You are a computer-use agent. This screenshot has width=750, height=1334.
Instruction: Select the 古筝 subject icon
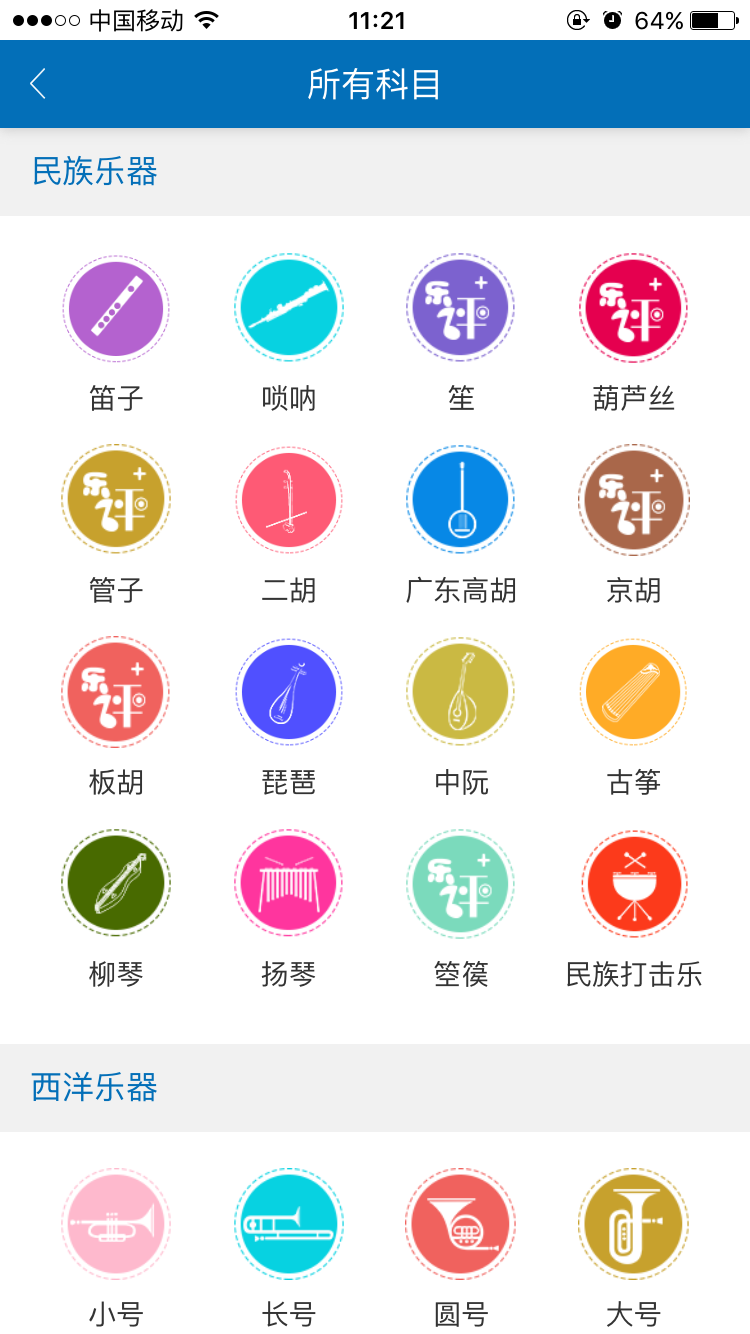click(x=632, y=692)
